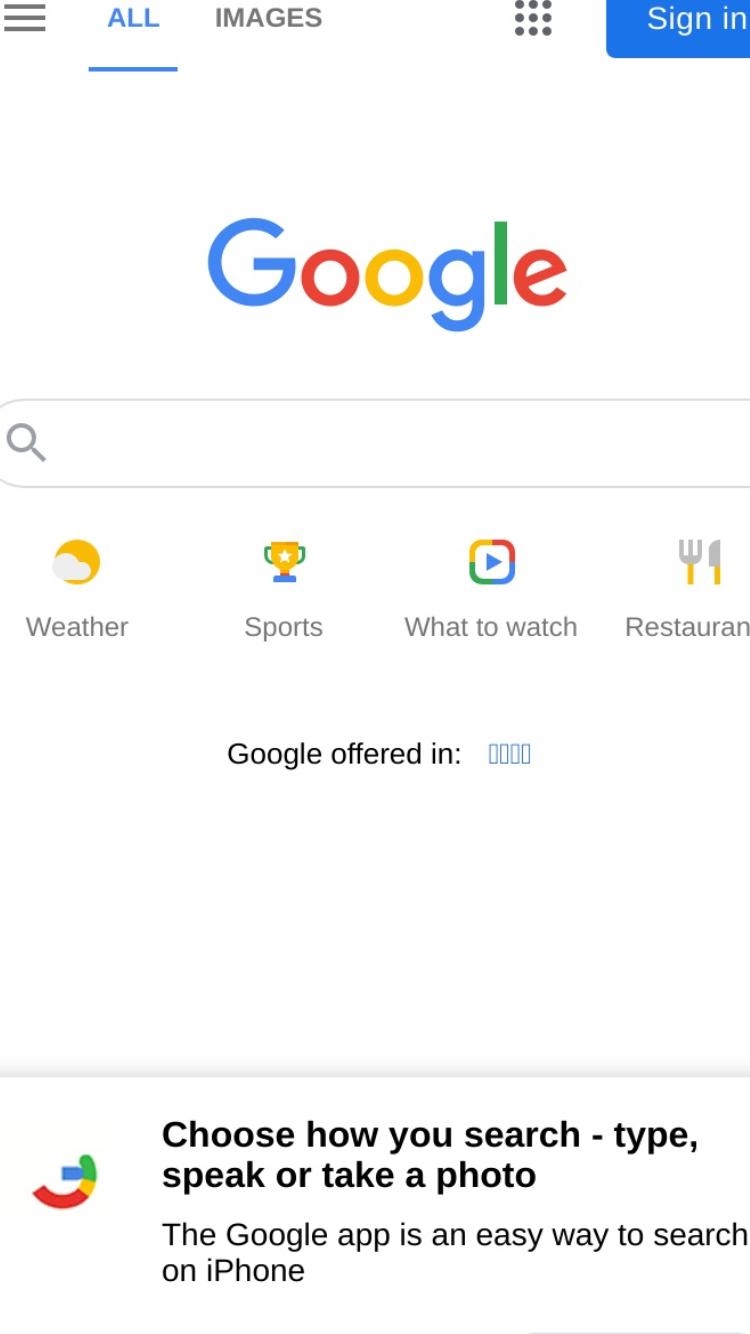Open the Sports shortcut
The height and width of the screenshot is (1334, 750).
point(284,589)
